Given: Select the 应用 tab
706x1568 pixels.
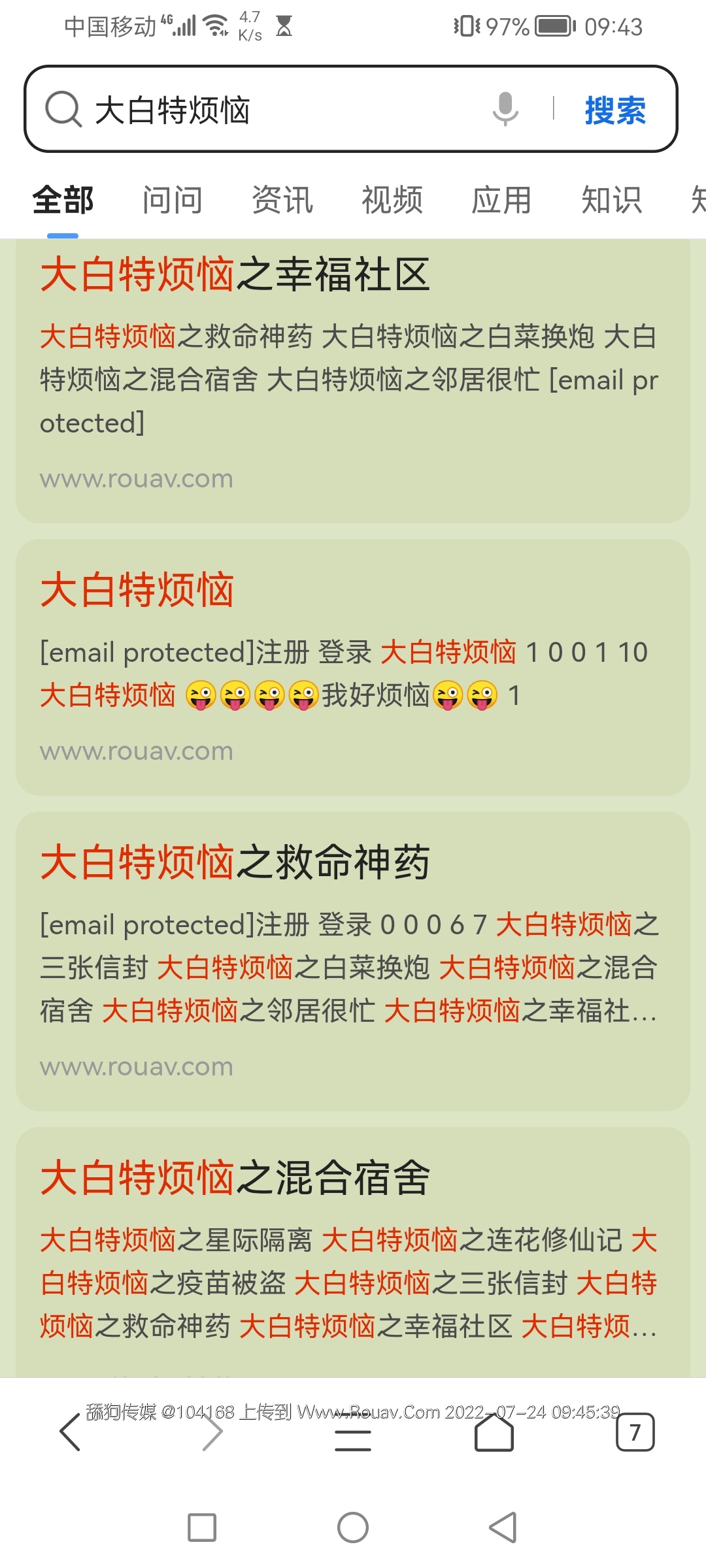Looking at the screenshot, I should (x=501, y=200).
